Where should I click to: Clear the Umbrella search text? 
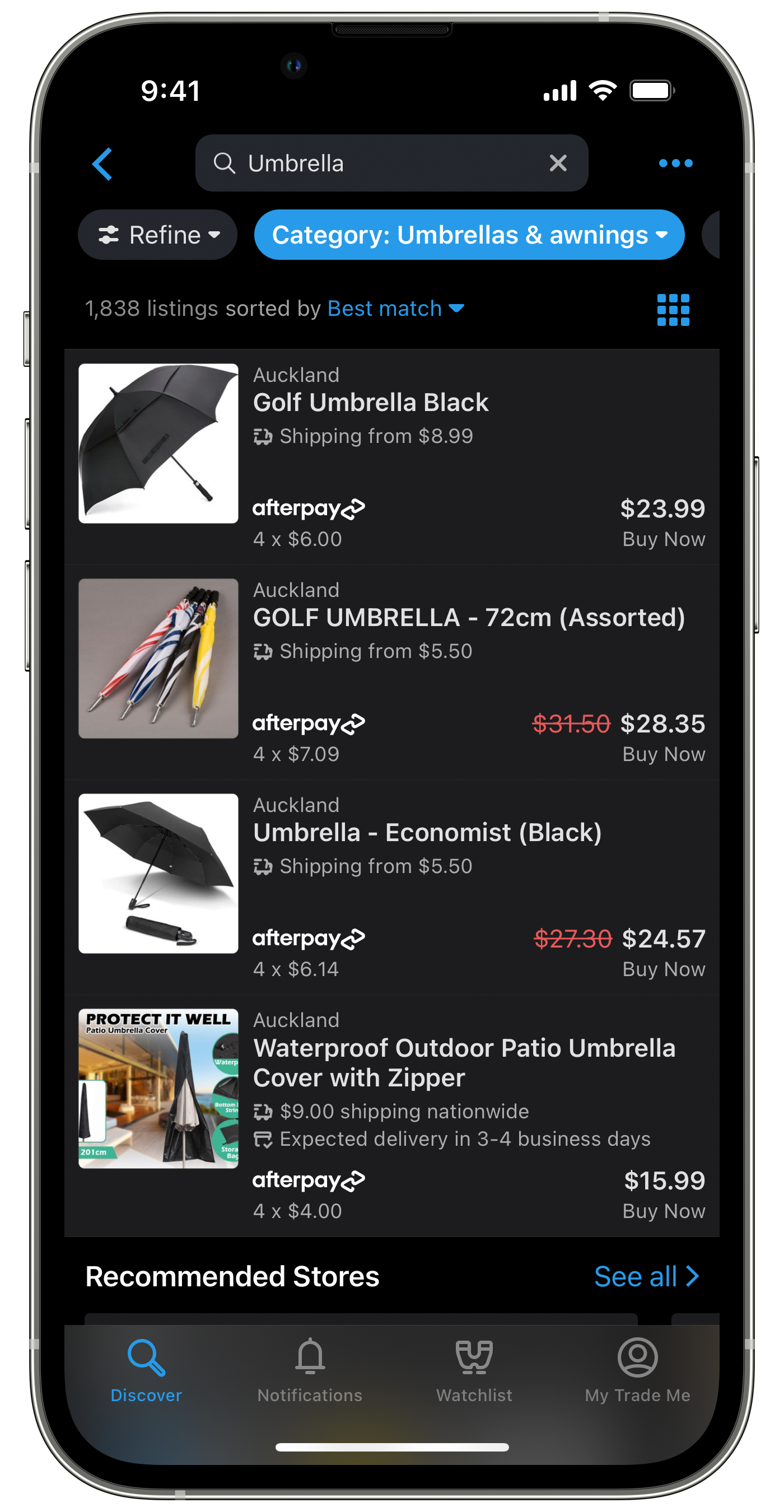558,163
